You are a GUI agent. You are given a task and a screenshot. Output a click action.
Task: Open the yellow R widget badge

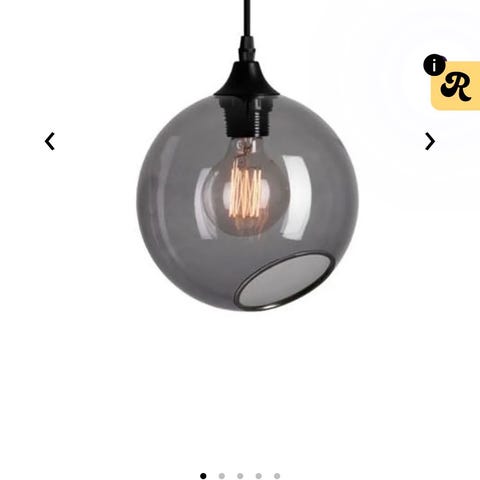tap(456, 86)
